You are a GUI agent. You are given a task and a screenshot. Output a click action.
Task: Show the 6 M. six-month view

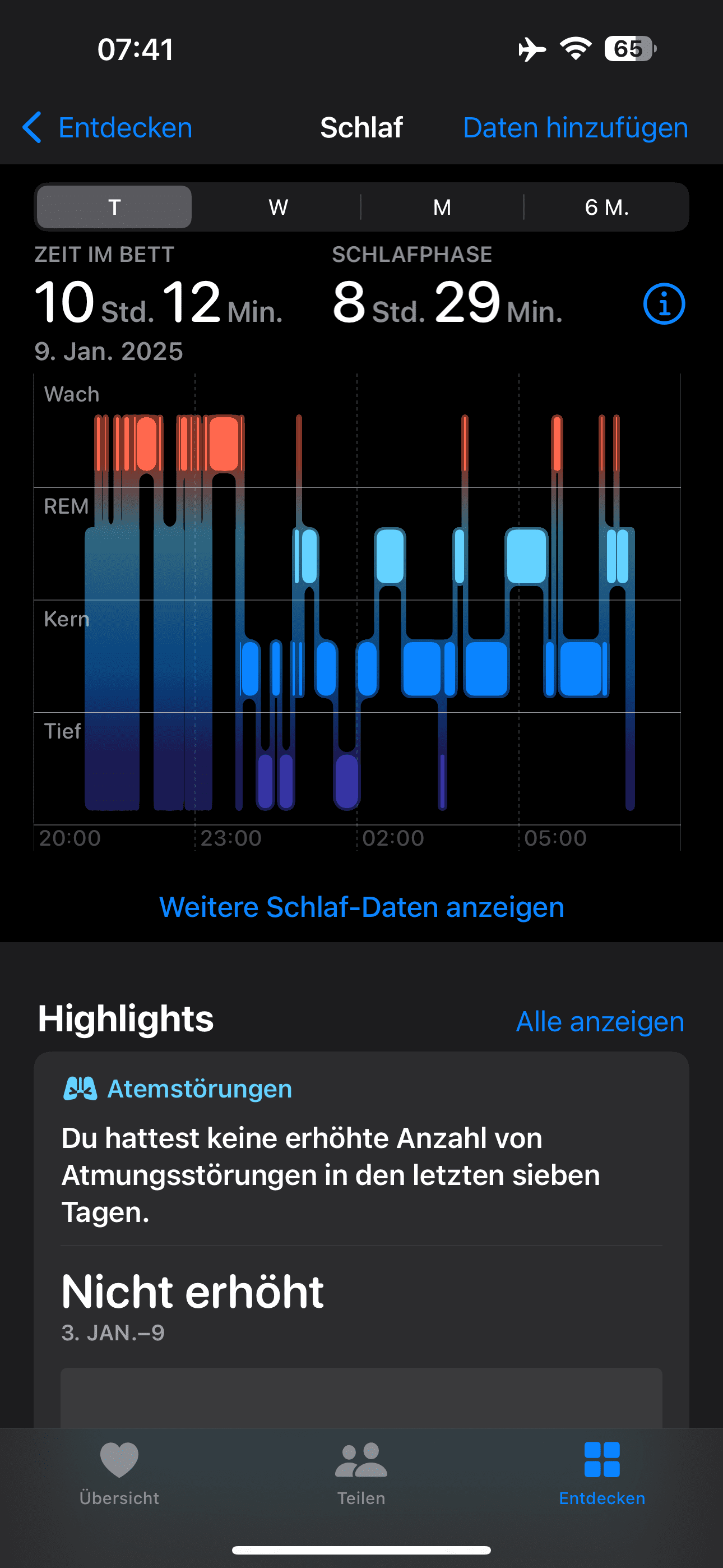point(606,207)
